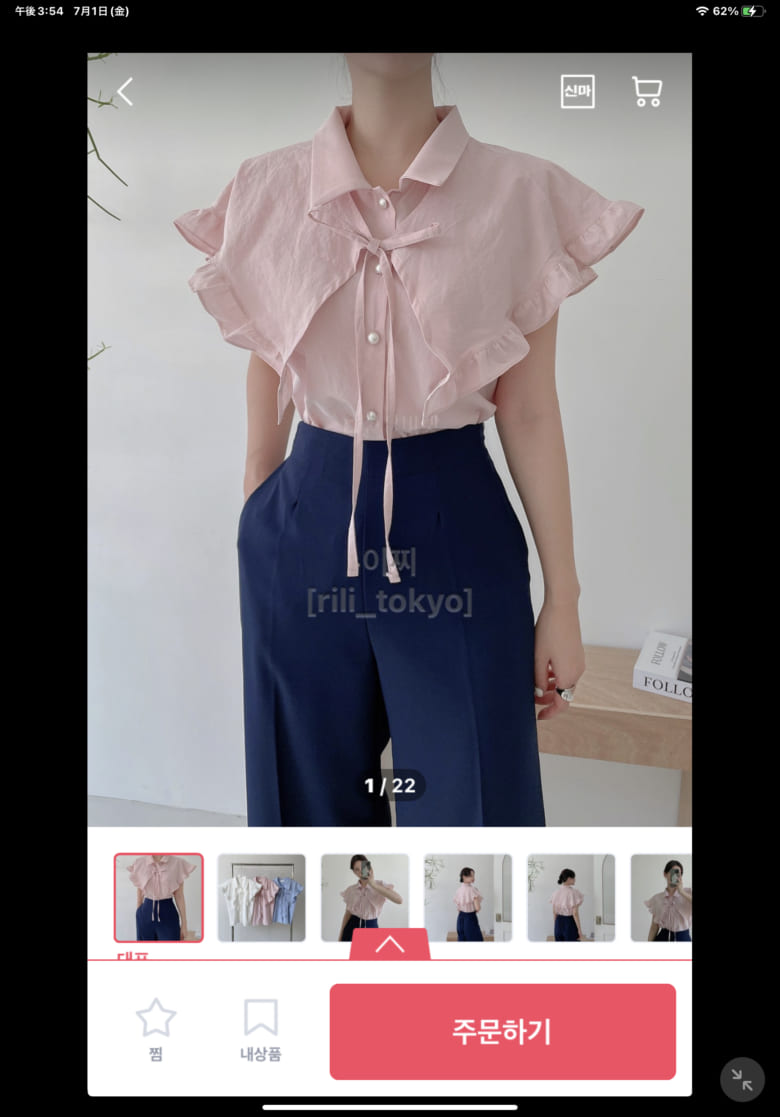Viewport: 780px width, 1117px height.
Task: Expand the panel with the red up chevron
Action: click(x=390, y=944)
